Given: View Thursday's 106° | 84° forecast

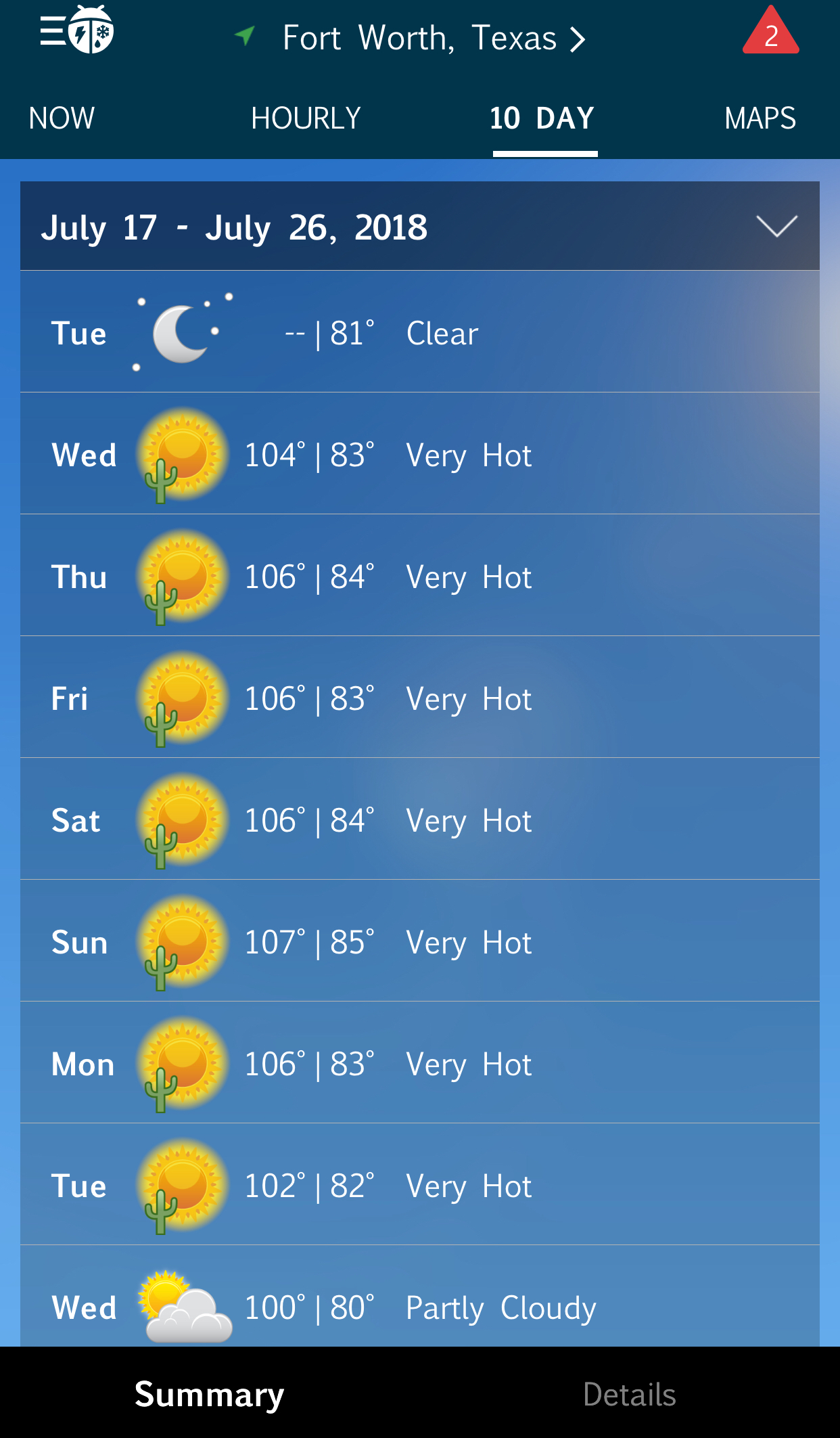Looking at the screenshot, I should coord(419,576).
